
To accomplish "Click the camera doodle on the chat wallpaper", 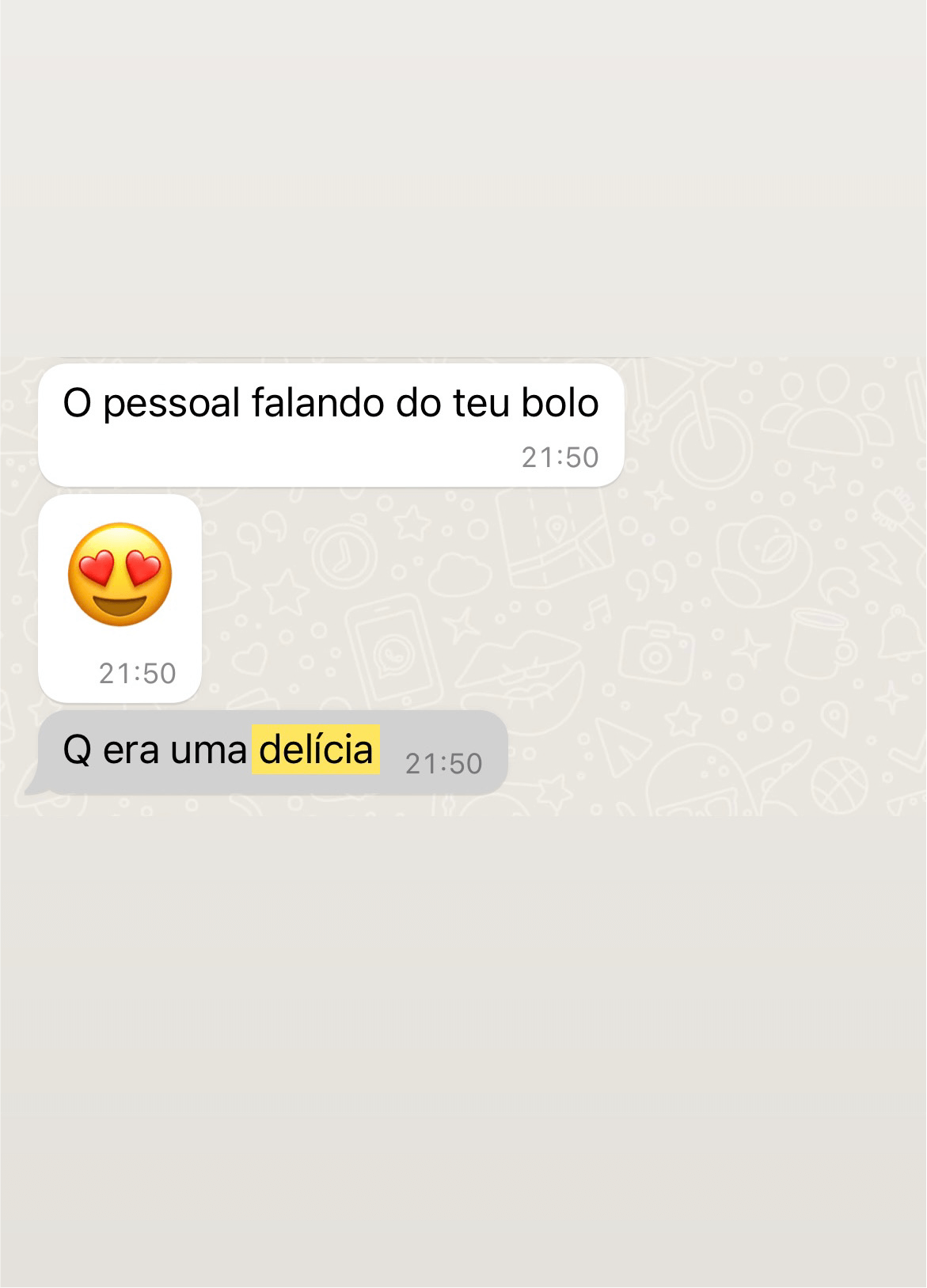I will 654,655.
